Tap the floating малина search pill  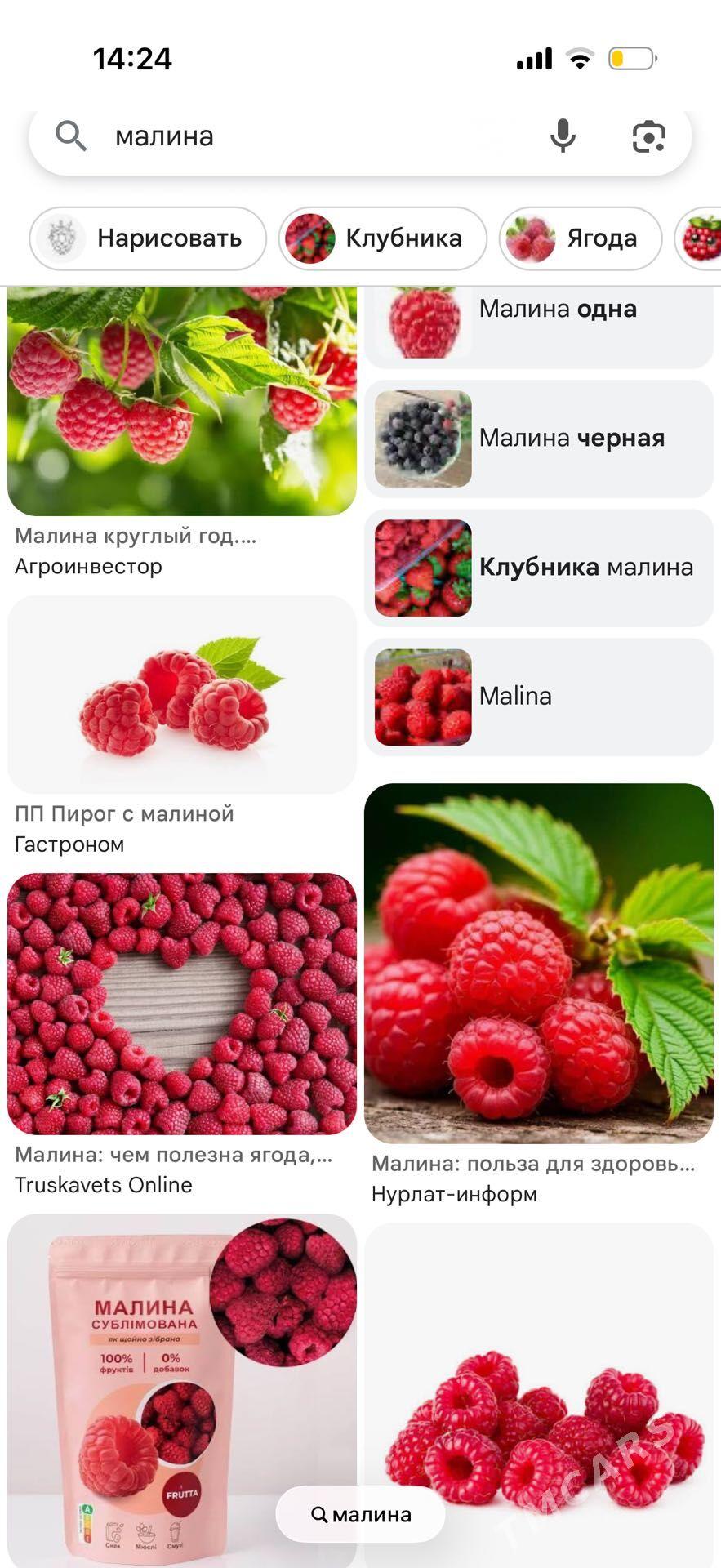(361, 1515)
